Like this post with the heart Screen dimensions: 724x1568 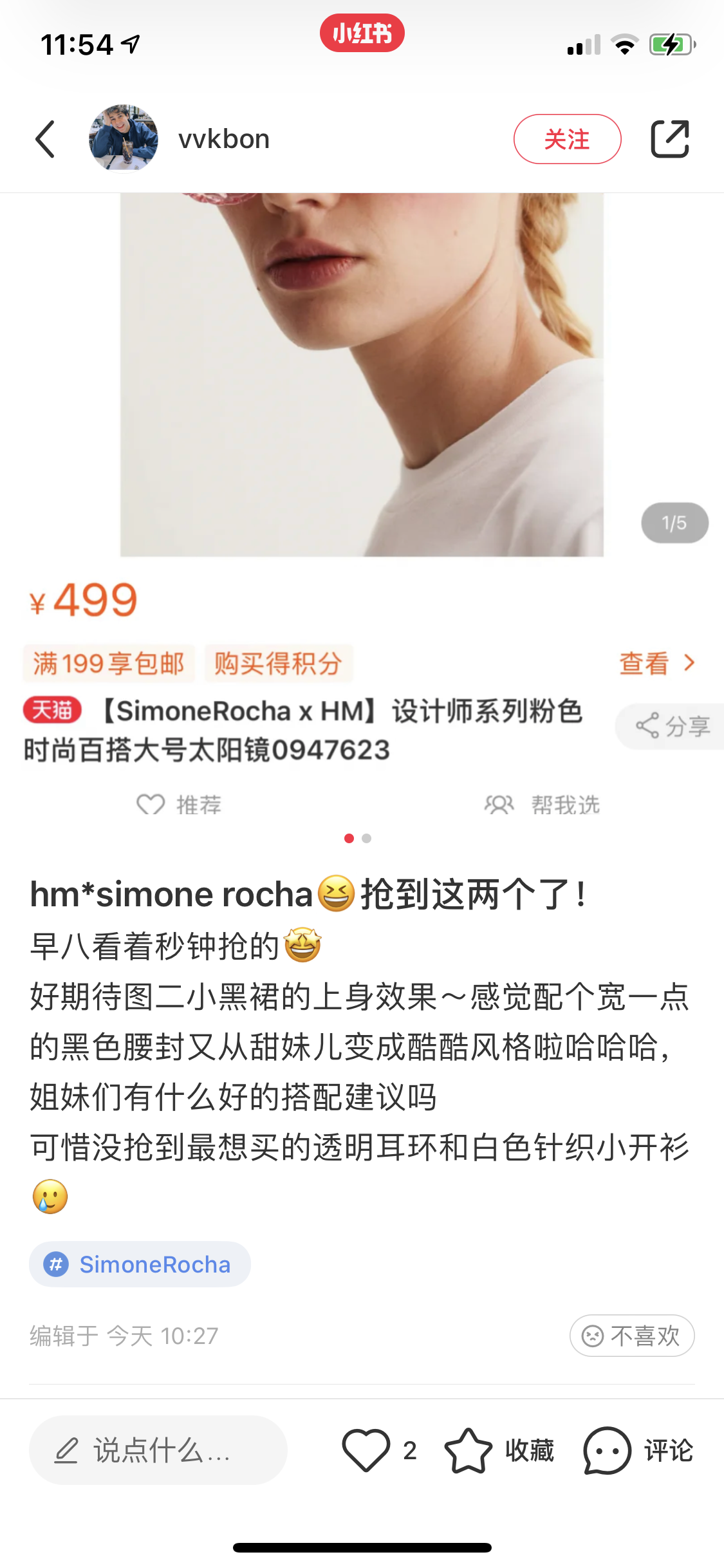point(366,1450)
